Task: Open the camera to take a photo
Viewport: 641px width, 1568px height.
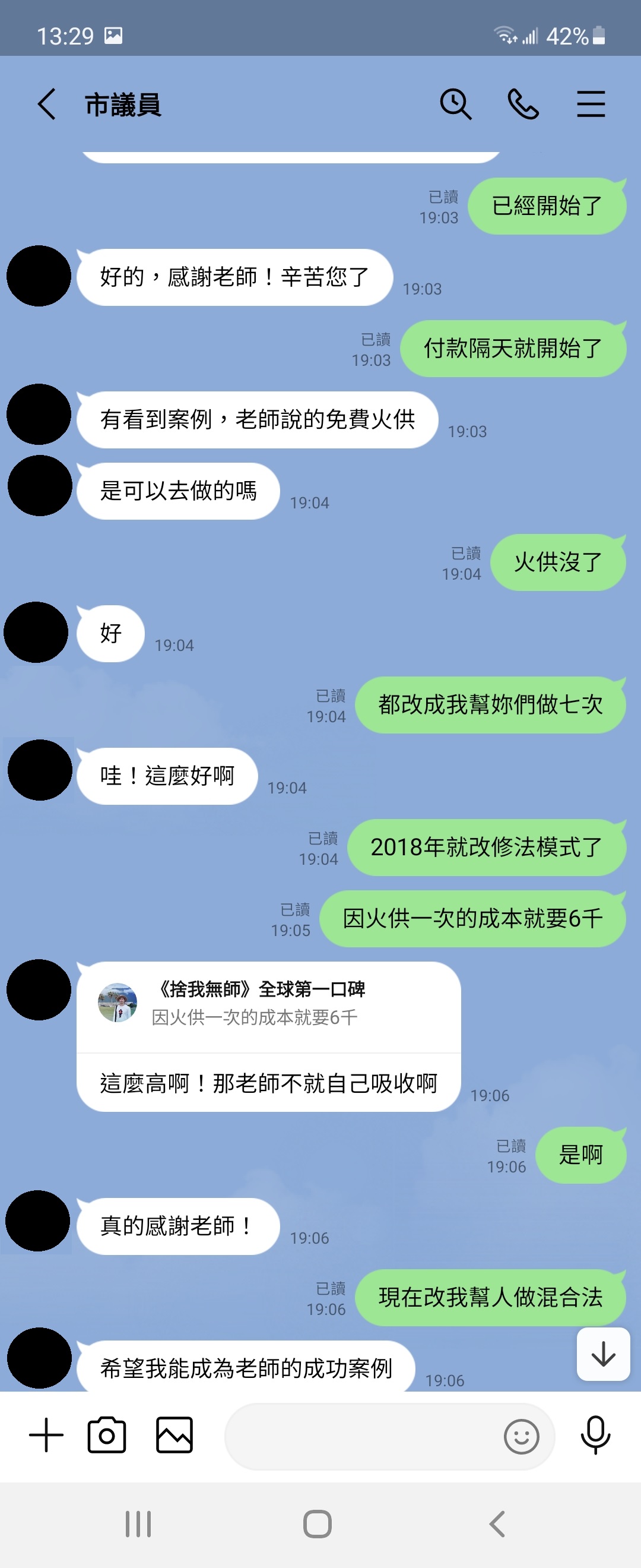Action: [x=107, y=1436]
